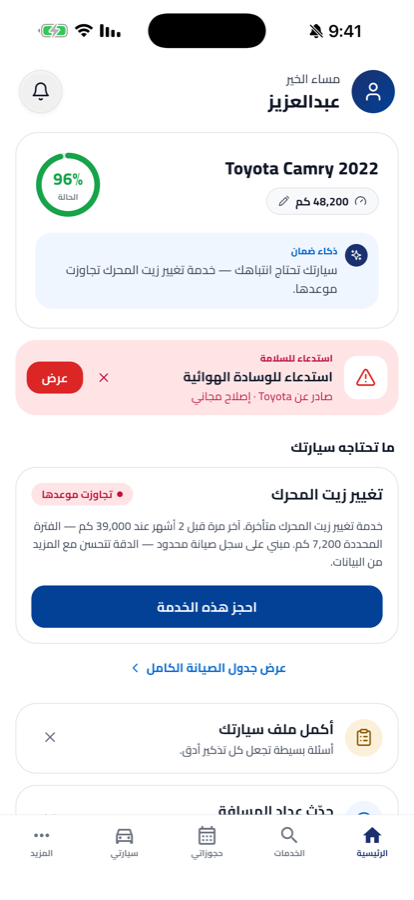
Task: Switch to the الرئيسية tab
Action: (372, 843)
